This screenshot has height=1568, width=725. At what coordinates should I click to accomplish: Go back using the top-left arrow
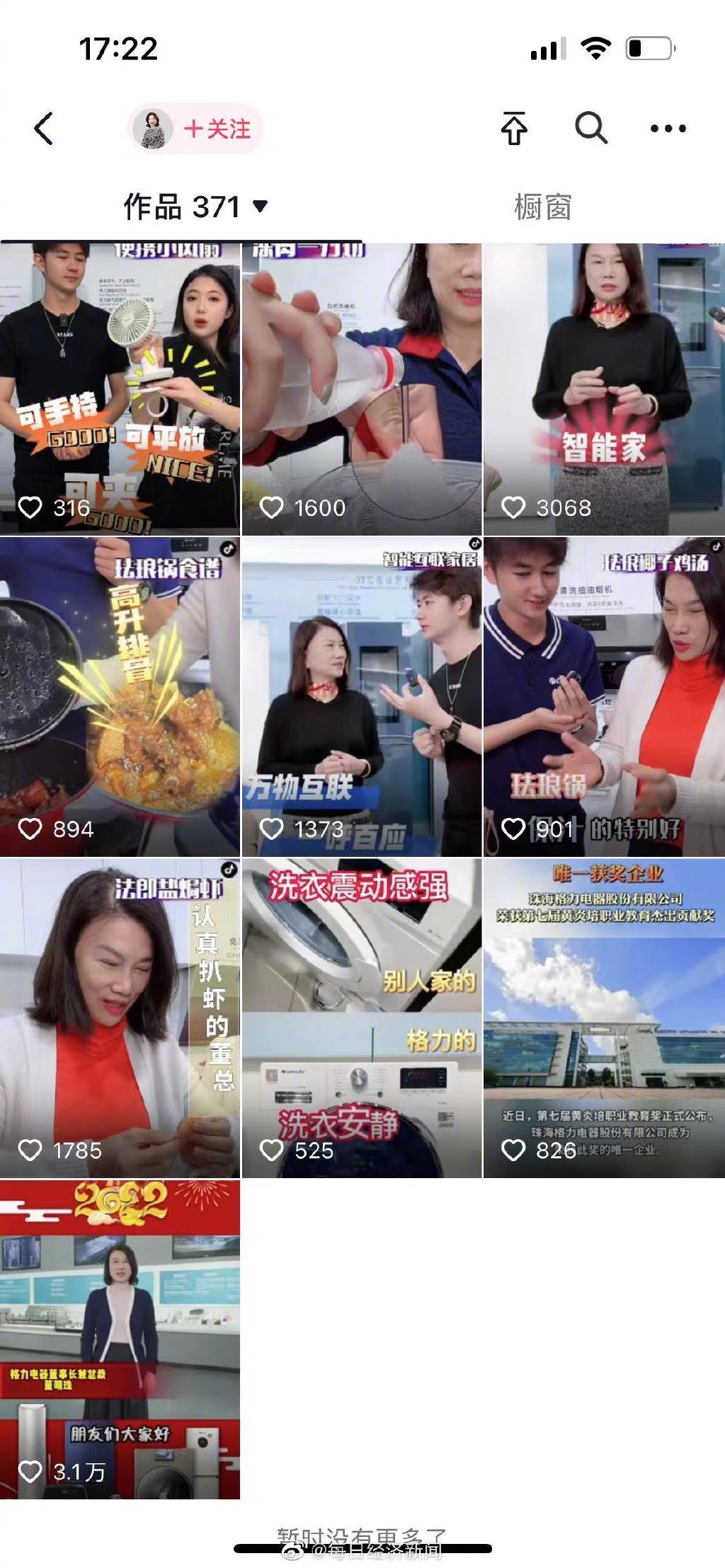click(x=44, y=129)
